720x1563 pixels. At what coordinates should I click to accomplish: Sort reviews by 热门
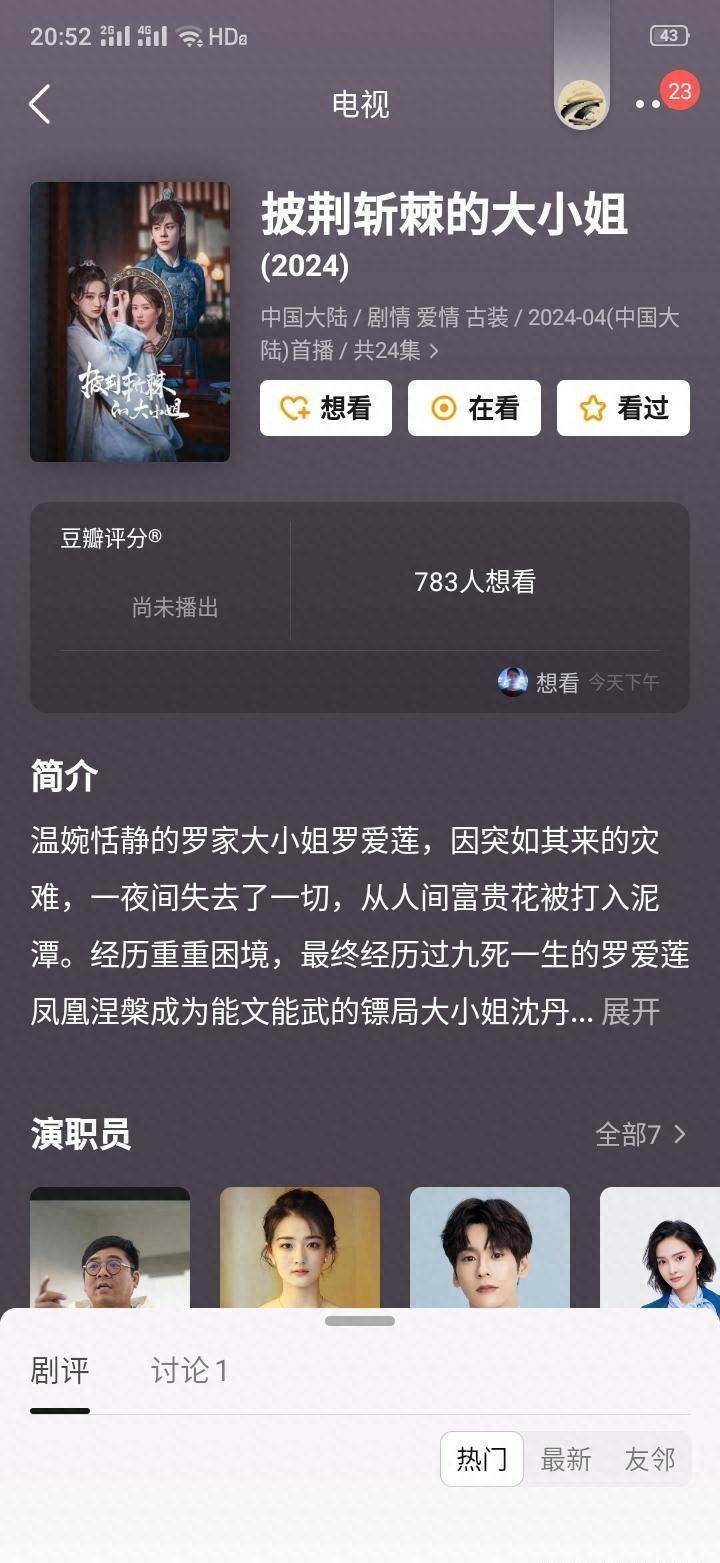[482, 1459]
